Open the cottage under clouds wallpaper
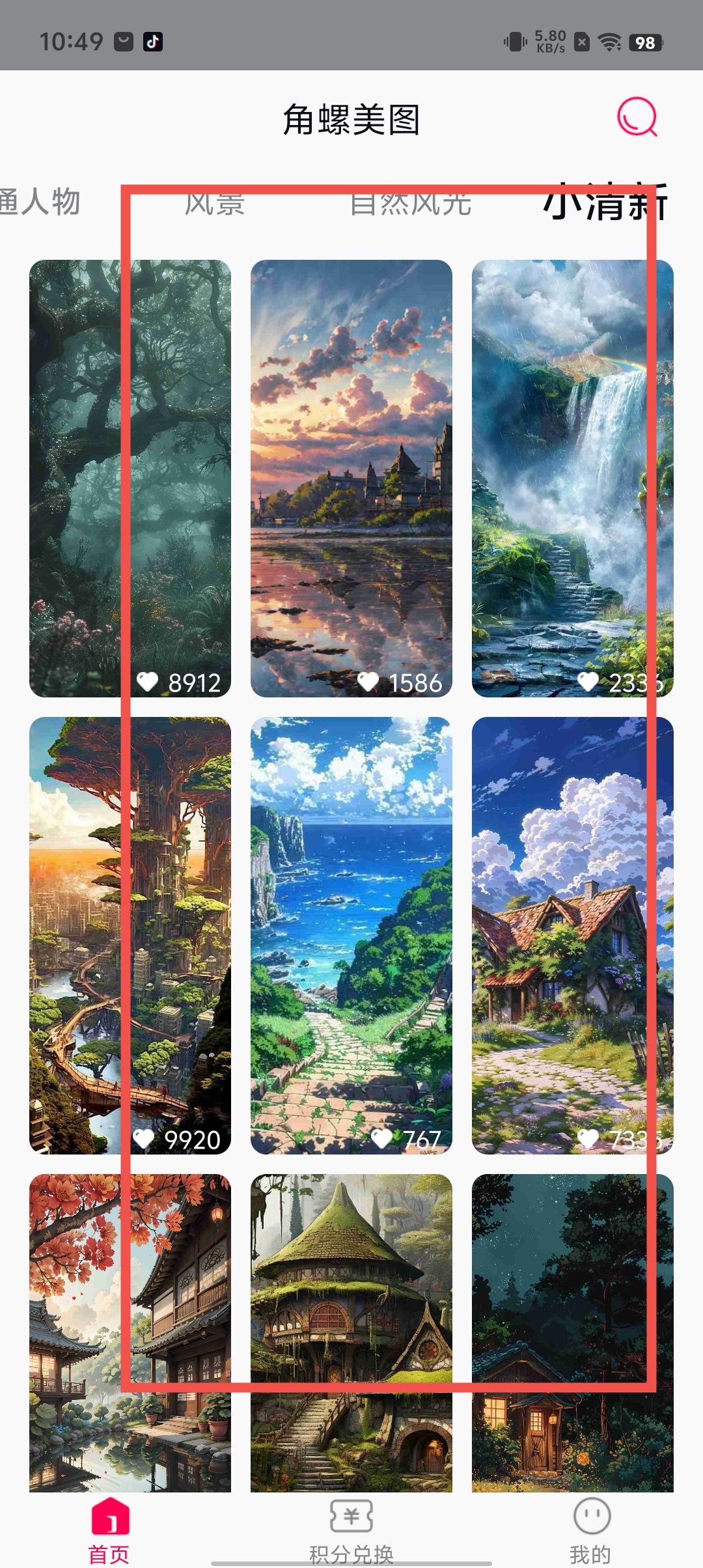This screenshot has width=703, height=1568. (x=572, y=936)
